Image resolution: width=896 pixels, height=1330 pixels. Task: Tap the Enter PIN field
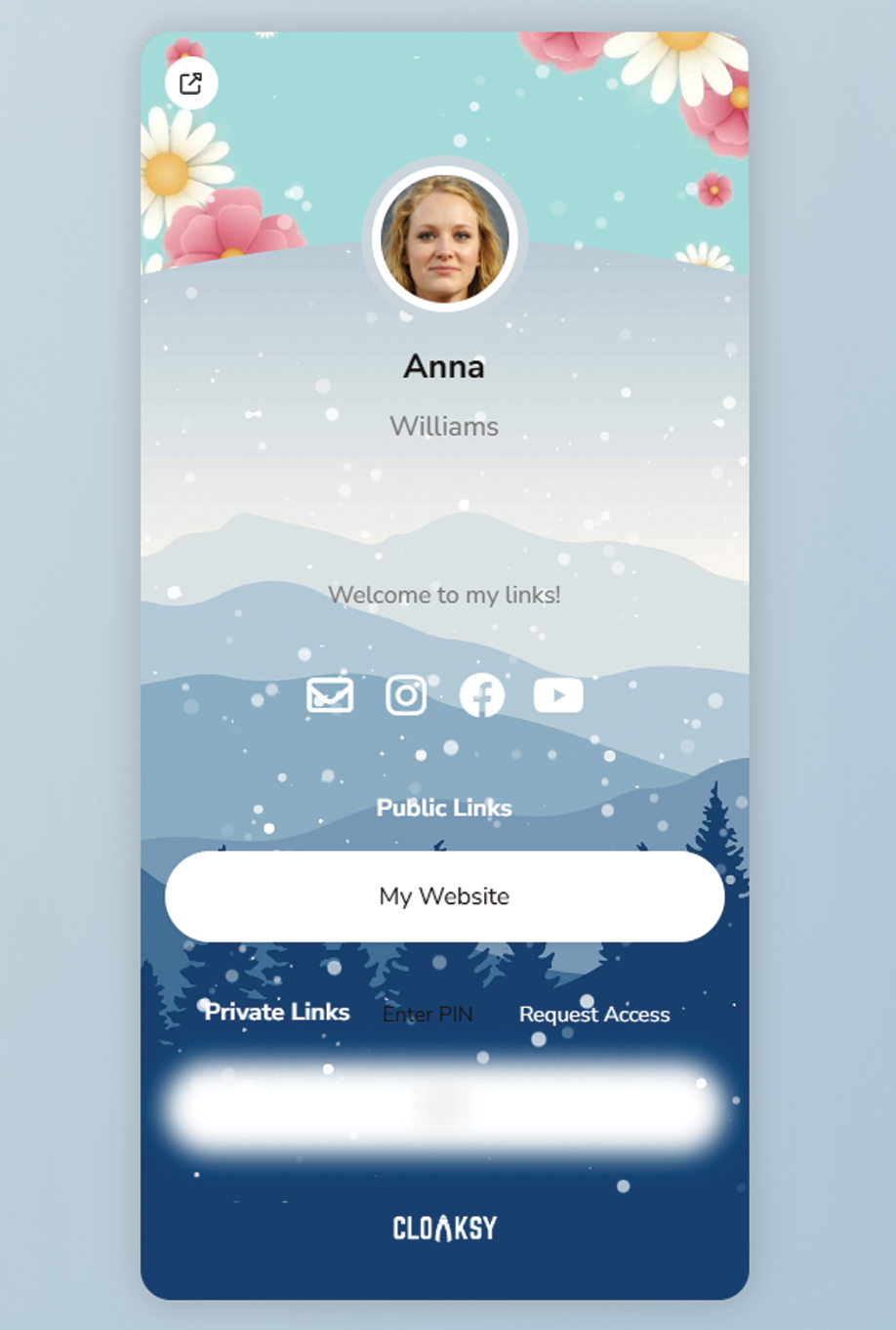tap(428, 1015)
